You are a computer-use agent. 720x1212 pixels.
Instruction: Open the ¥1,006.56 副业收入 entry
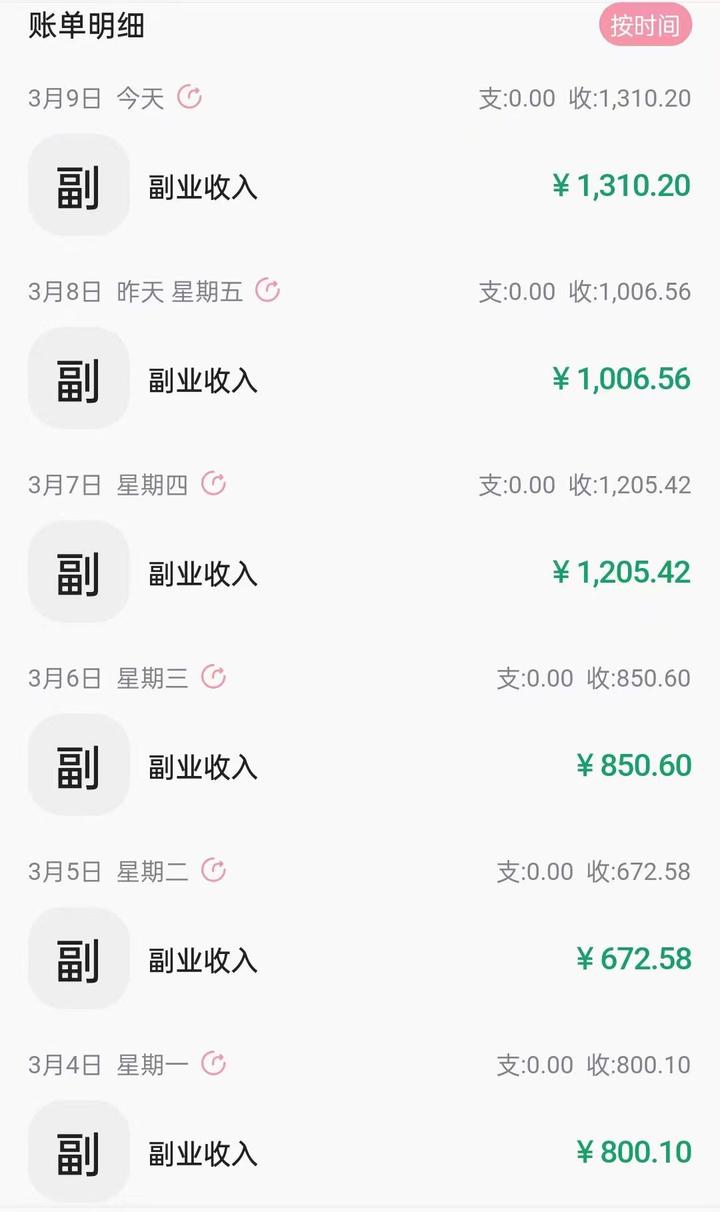360,379
